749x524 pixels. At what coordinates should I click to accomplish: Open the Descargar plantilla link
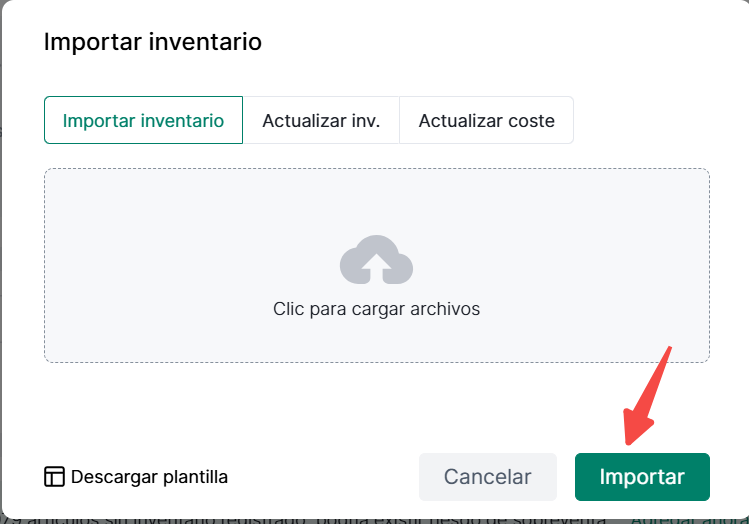[137, 477]
